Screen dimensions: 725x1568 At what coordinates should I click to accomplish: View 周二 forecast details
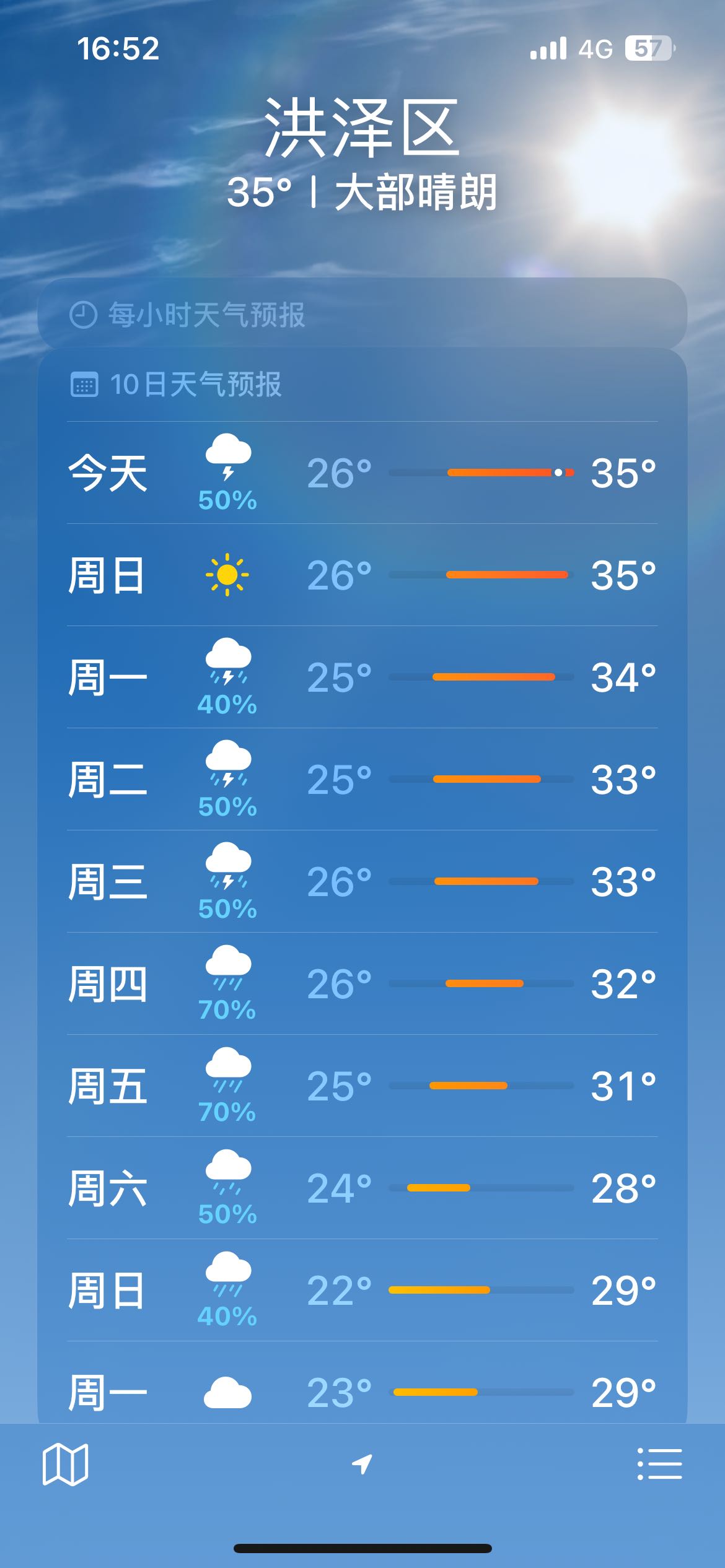(x=362, y=780)
